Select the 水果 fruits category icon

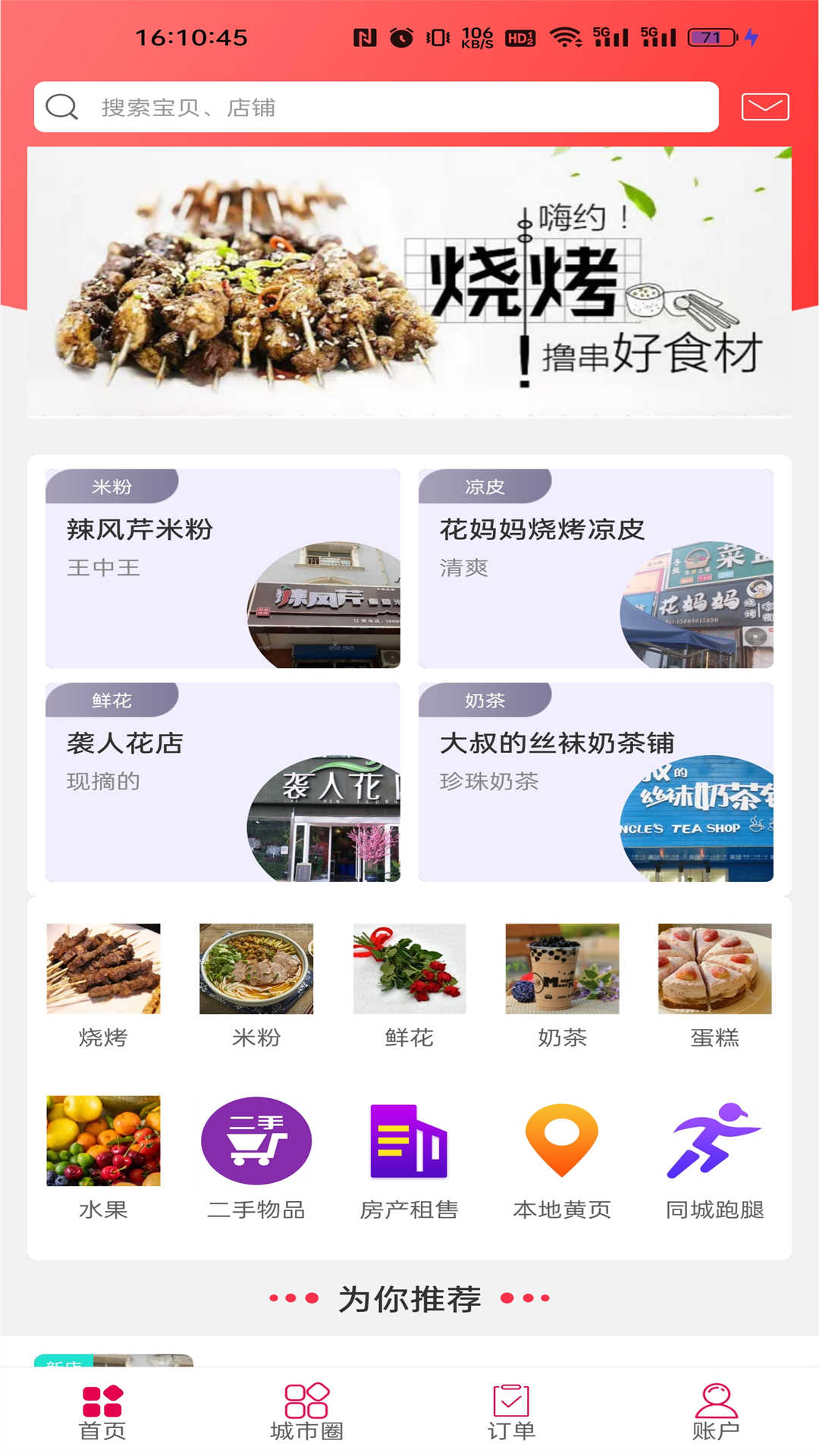pyautogui.click(x=102, y=1140)
